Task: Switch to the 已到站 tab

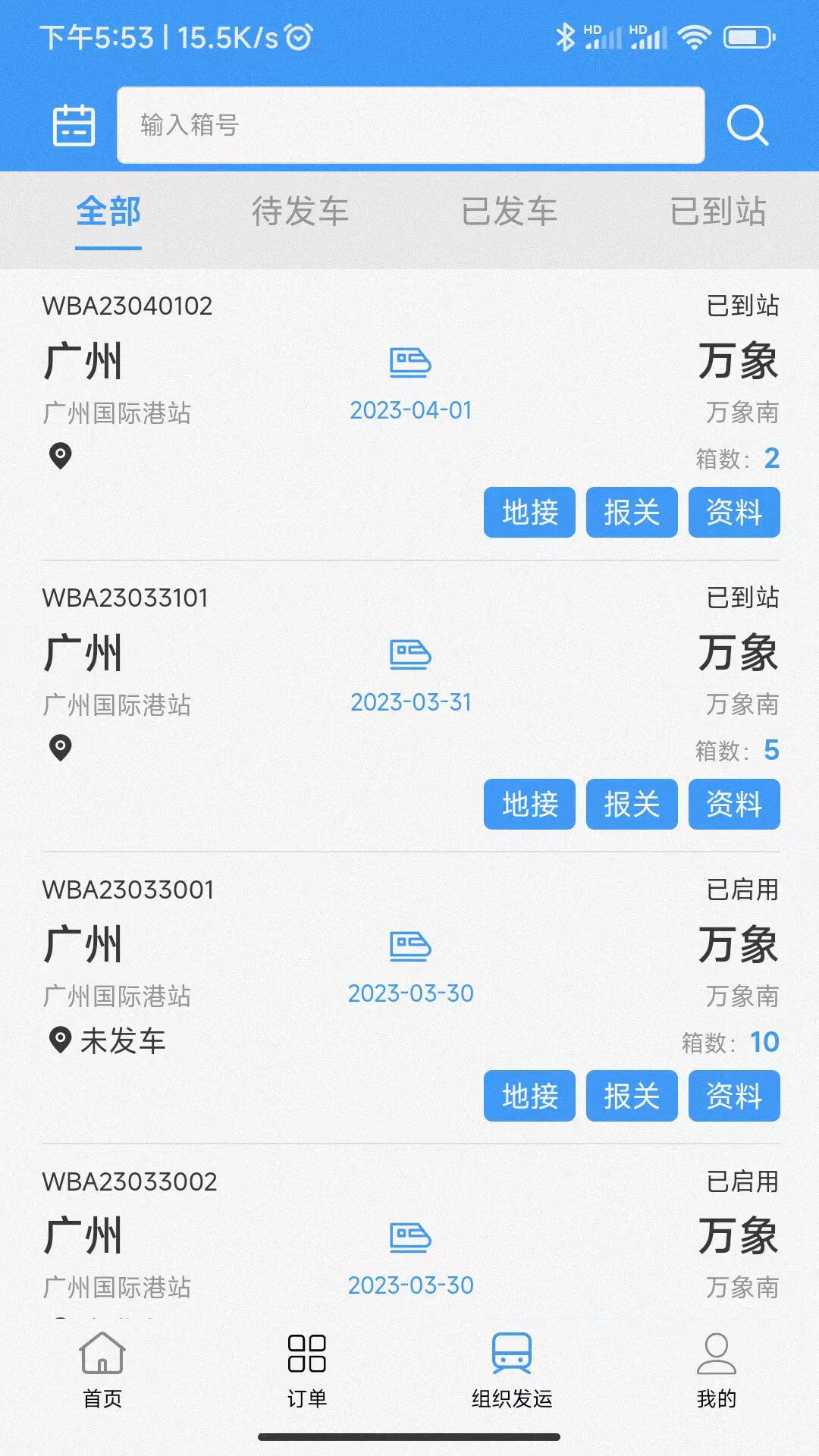Action: [x=717, y=212]
